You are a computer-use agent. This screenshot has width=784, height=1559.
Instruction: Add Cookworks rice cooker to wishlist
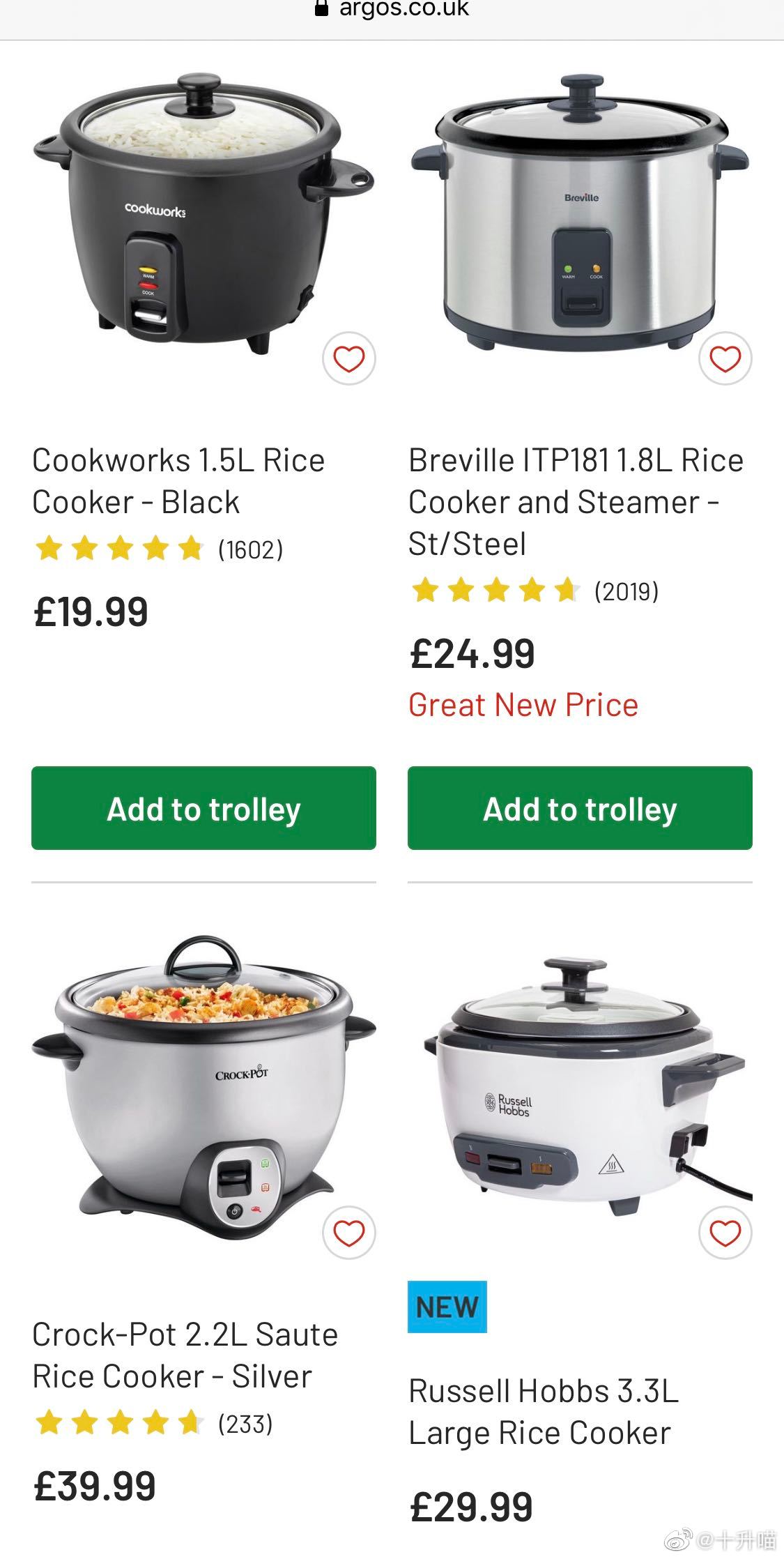pyautogui.click(x=348, y=359)
